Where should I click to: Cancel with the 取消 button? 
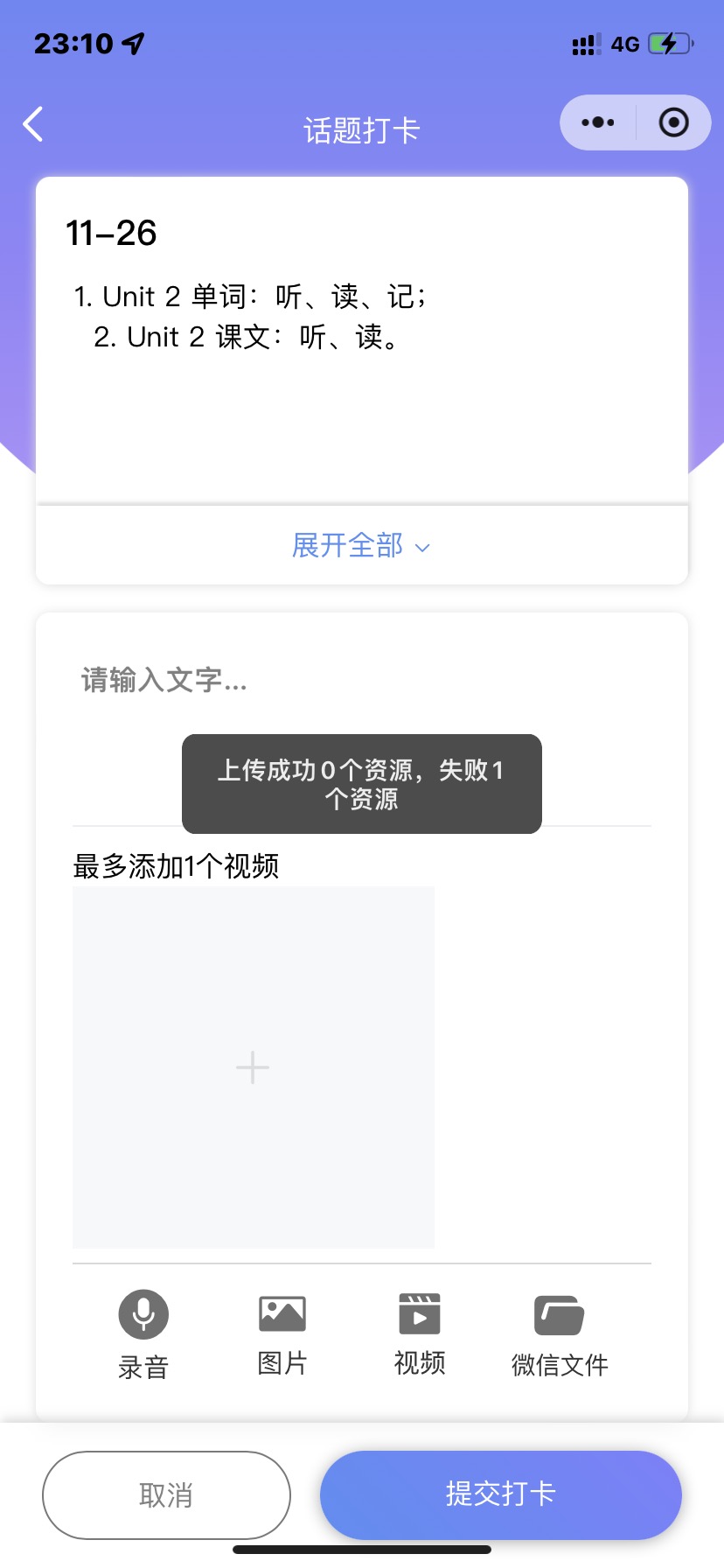[x=166, y=1494]
